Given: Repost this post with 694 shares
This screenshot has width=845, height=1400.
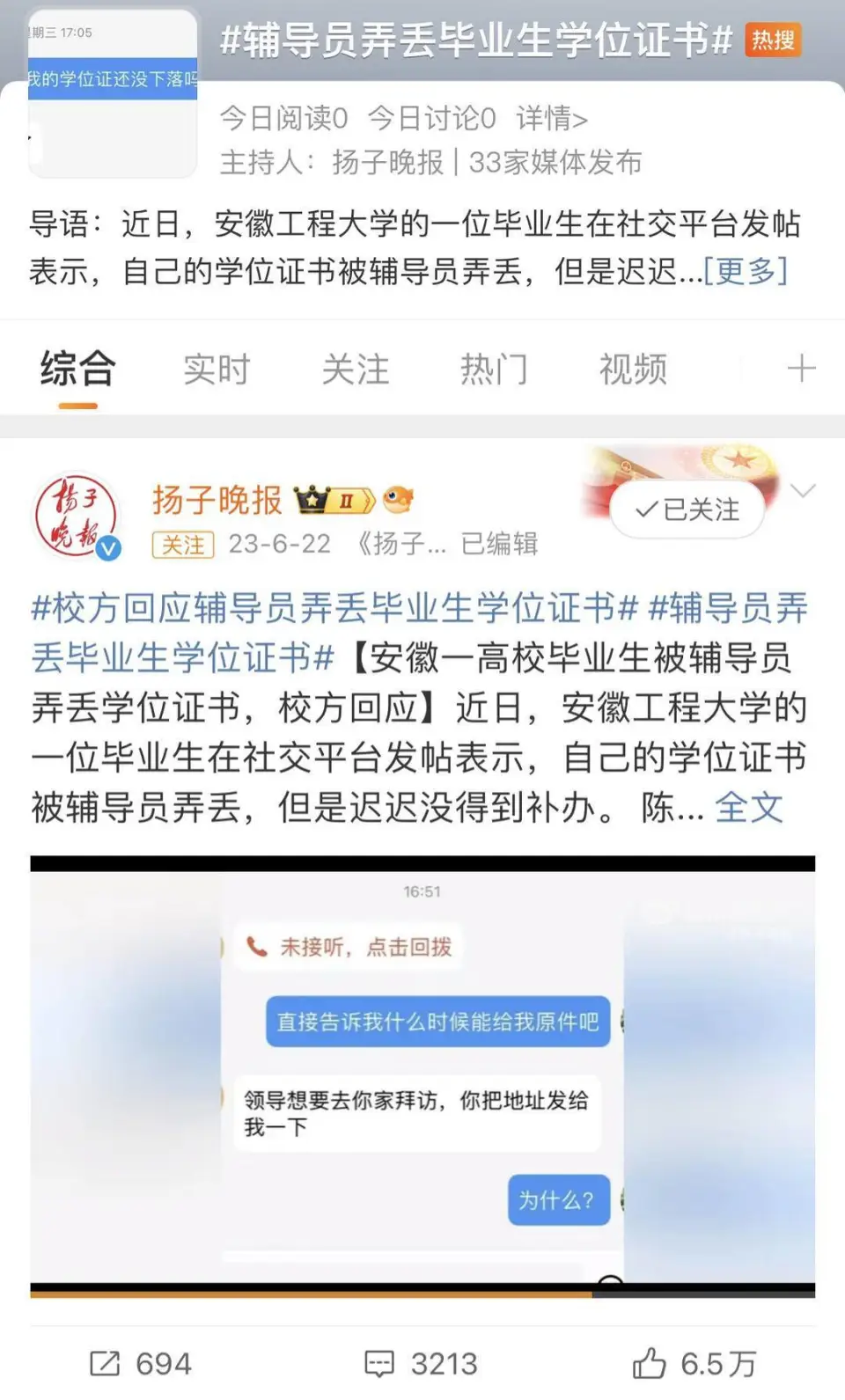Looking at the screenshot, I should [x=141, y=1364].
